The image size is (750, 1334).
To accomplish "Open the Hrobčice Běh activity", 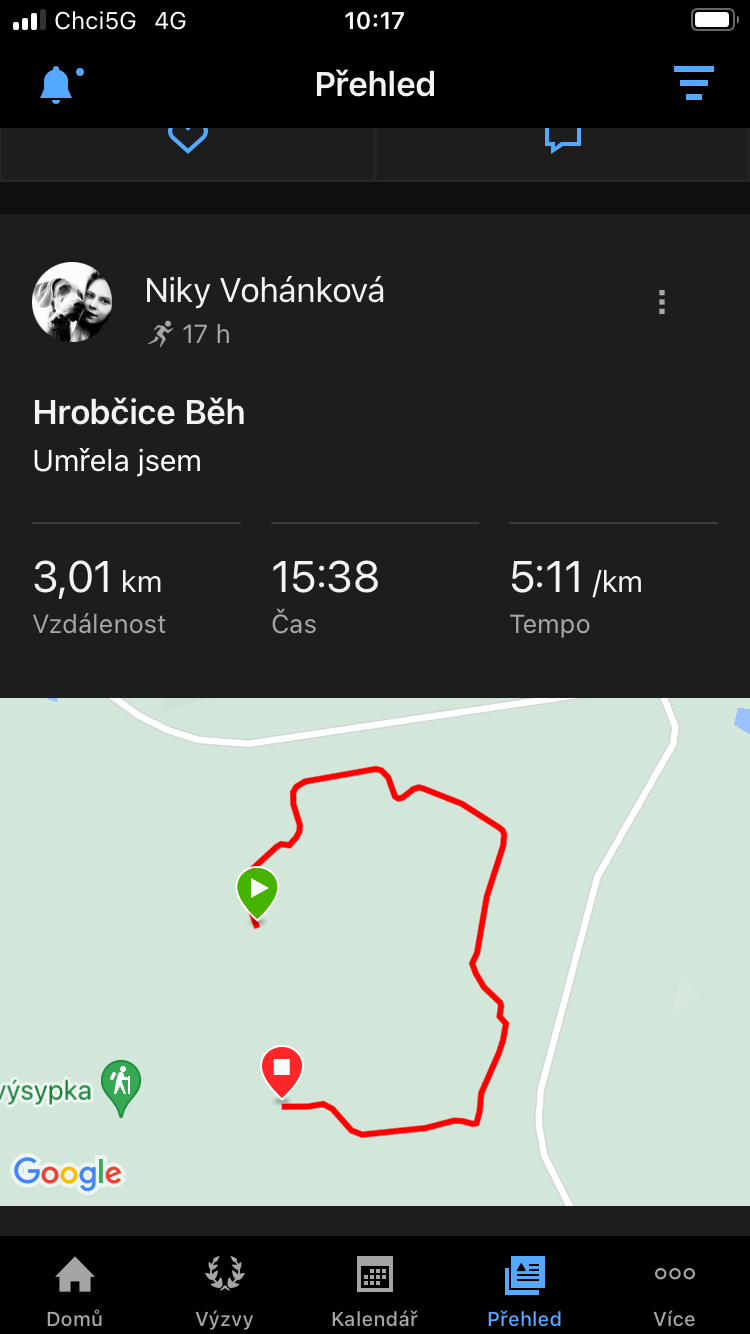I will click(x=139, y=412).
